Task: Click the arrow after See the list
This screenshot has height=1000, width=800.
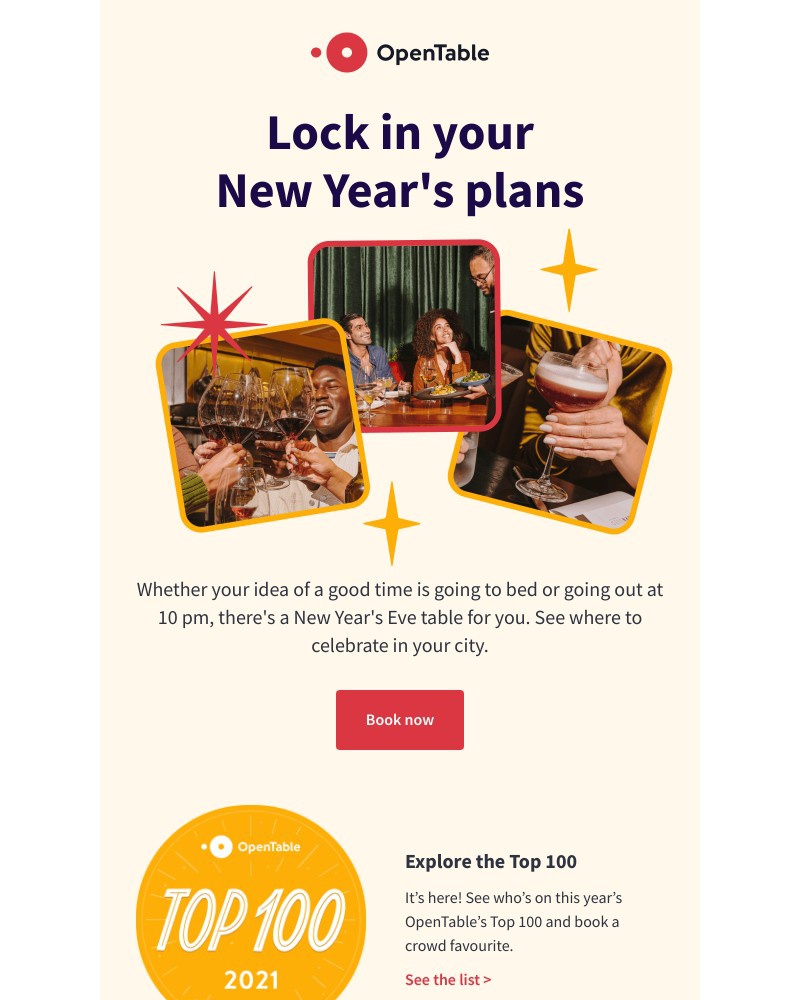Action: pos(486,980)
